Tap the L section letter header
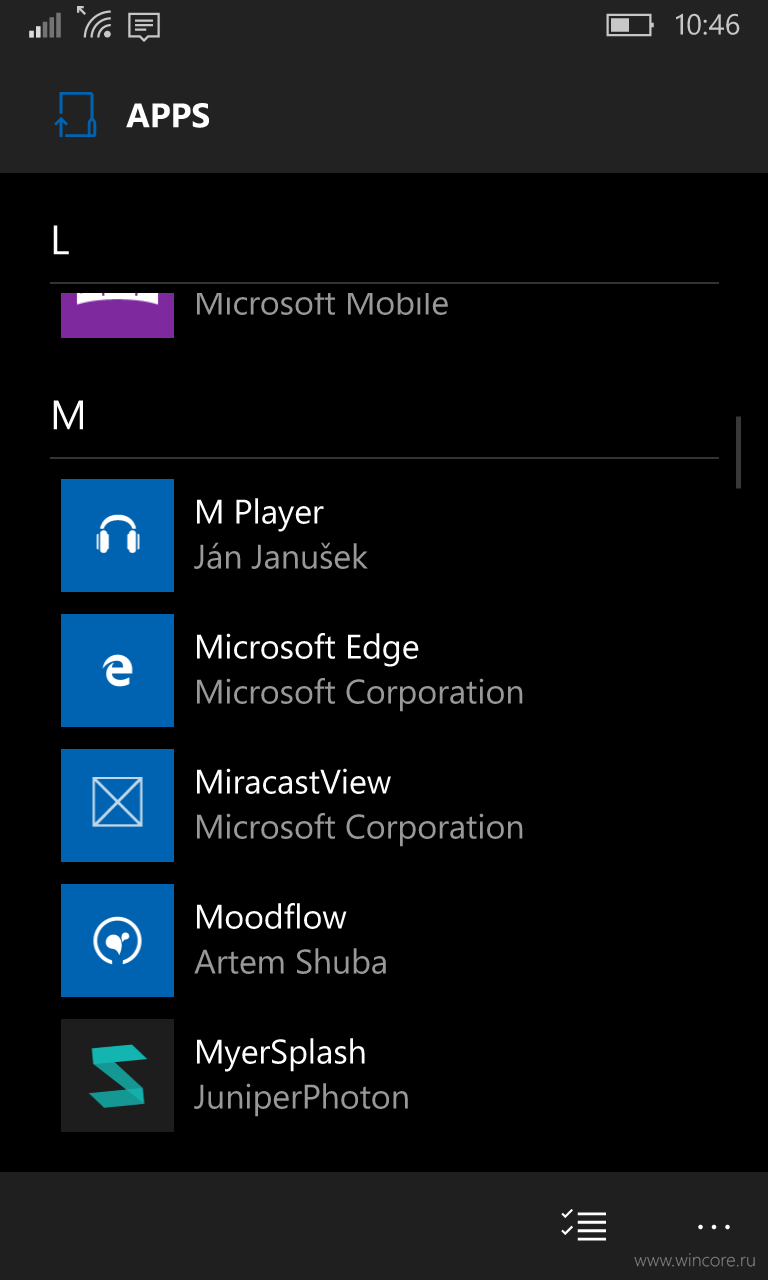768x1280 pixels. 61,241
